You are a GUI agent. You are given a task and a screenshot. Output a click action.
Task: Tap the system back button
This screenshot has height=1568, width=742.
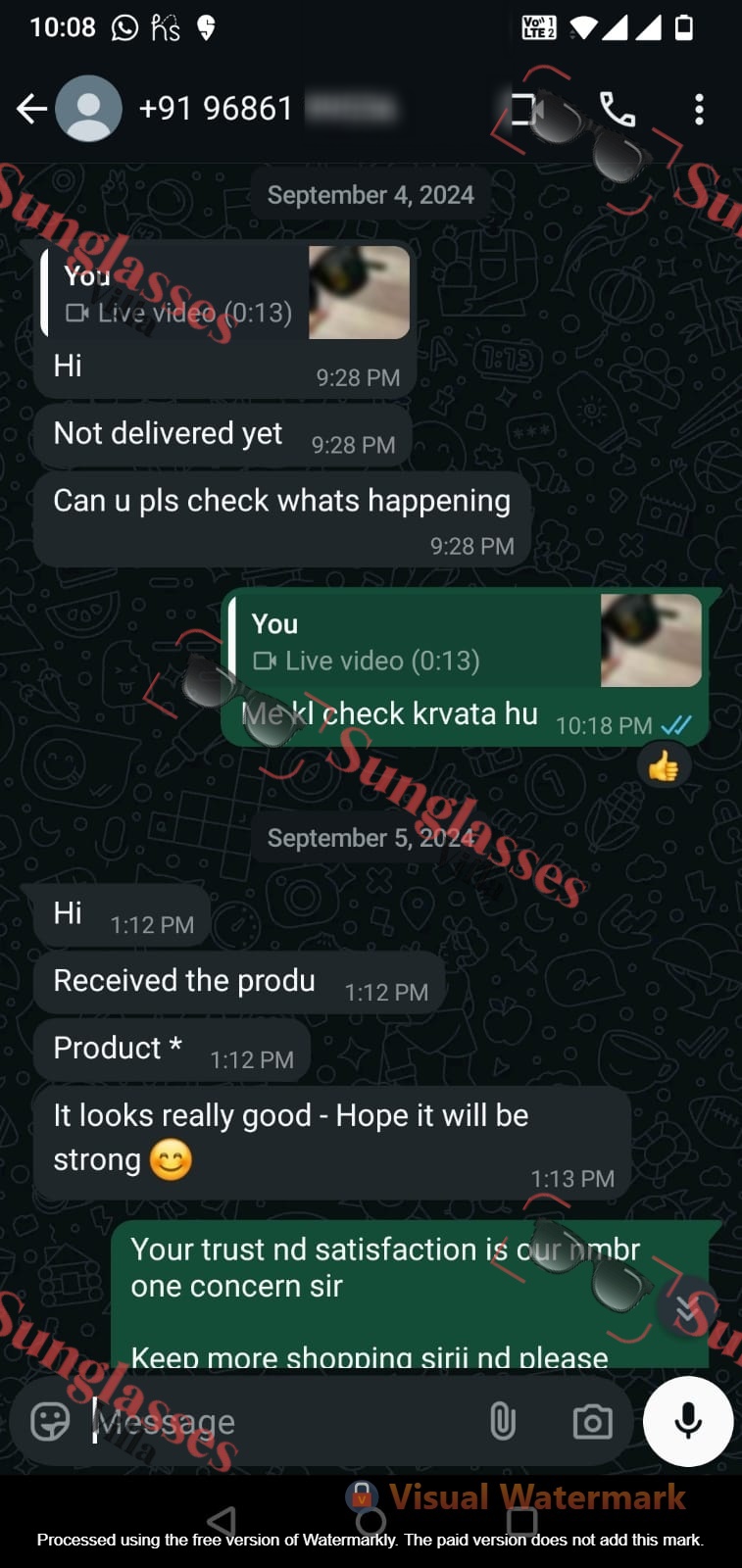pos(223,1521)
